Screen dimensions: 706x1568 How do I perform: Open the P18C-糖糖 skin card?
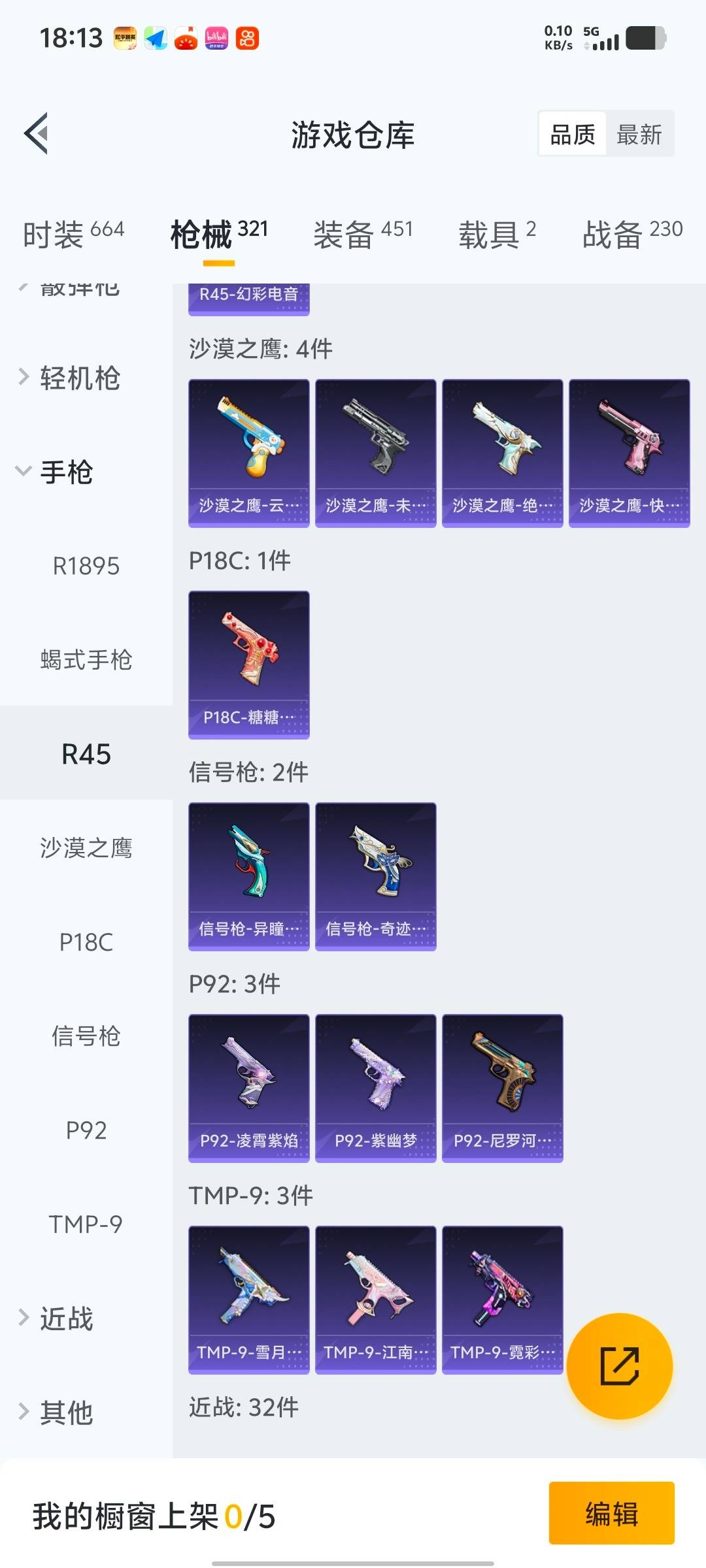(x=249, y=664)
